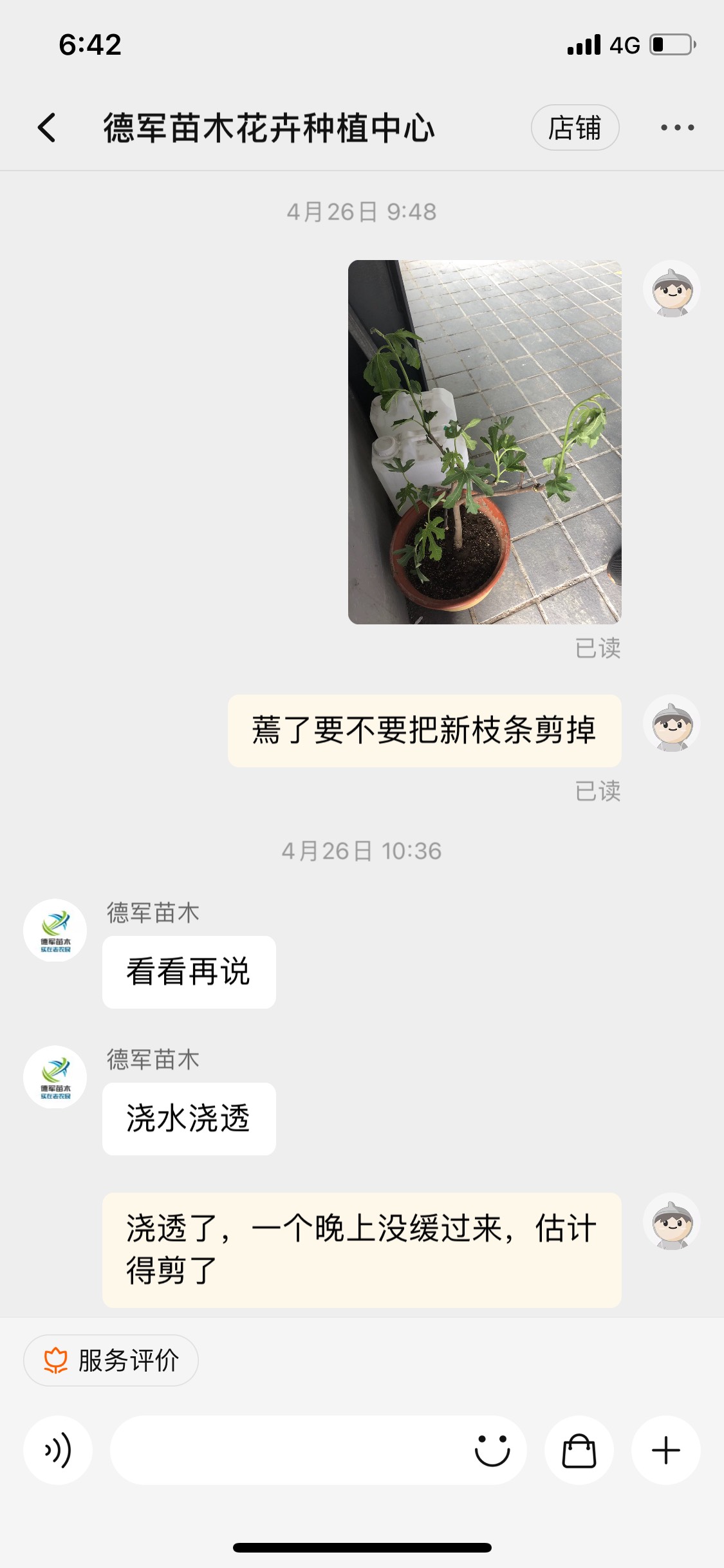The height and width of the screenshot is (1568, 724).
Task: Open the 店铺 store page
Action: [575, 127]
